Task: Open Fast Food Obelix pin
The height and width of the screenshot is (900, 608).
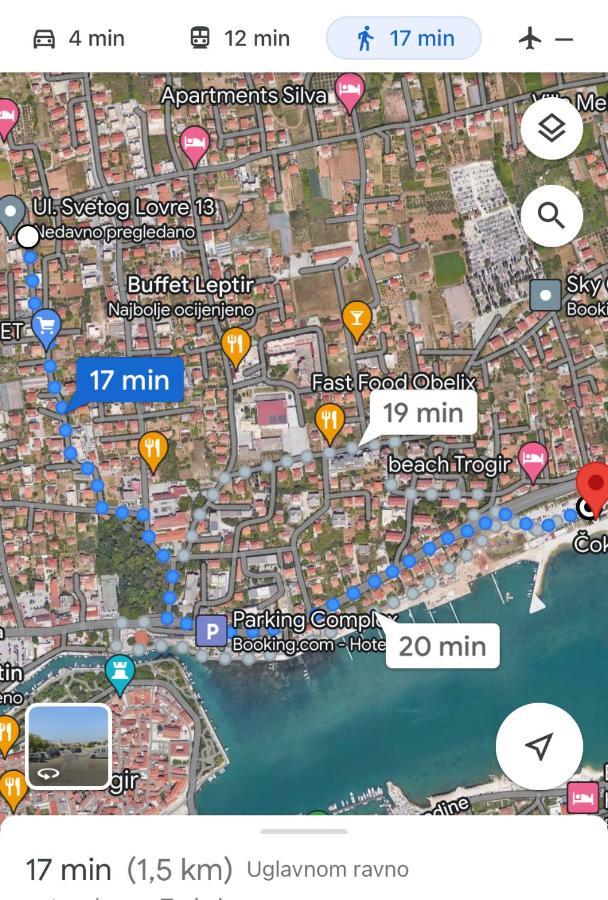Action: click(x=330, y=421)
